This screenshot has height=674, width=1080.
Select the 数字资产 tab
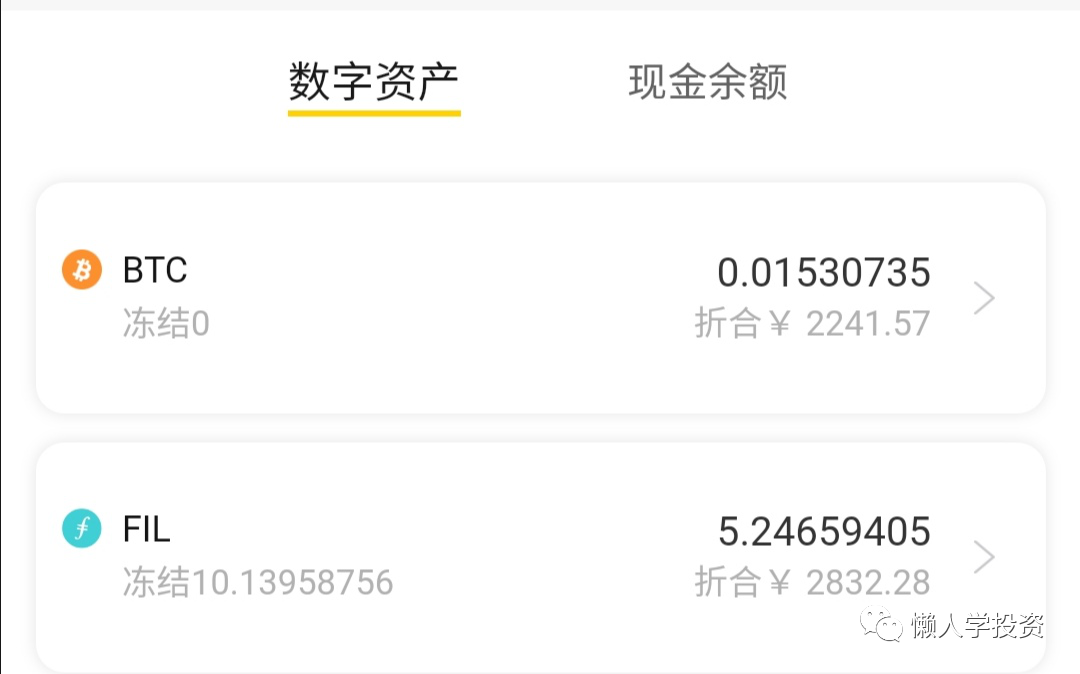point(373,82)
